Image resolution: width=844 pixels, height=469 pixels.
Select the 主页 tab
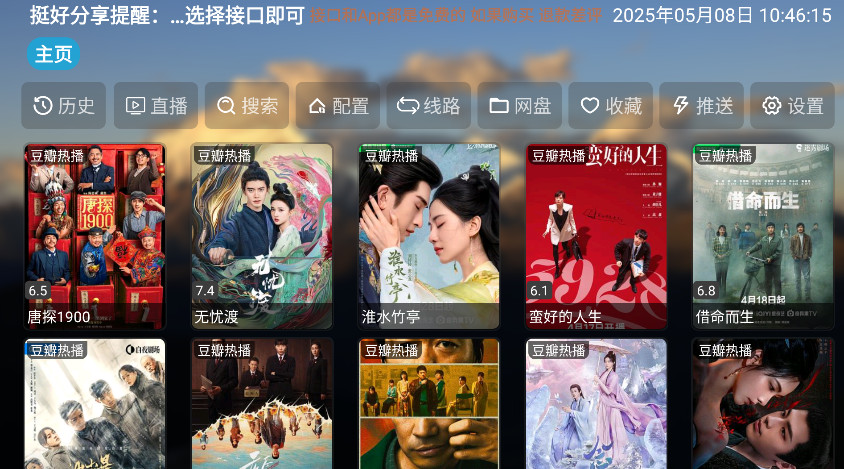pyautogui.click(x=54, y=54)
